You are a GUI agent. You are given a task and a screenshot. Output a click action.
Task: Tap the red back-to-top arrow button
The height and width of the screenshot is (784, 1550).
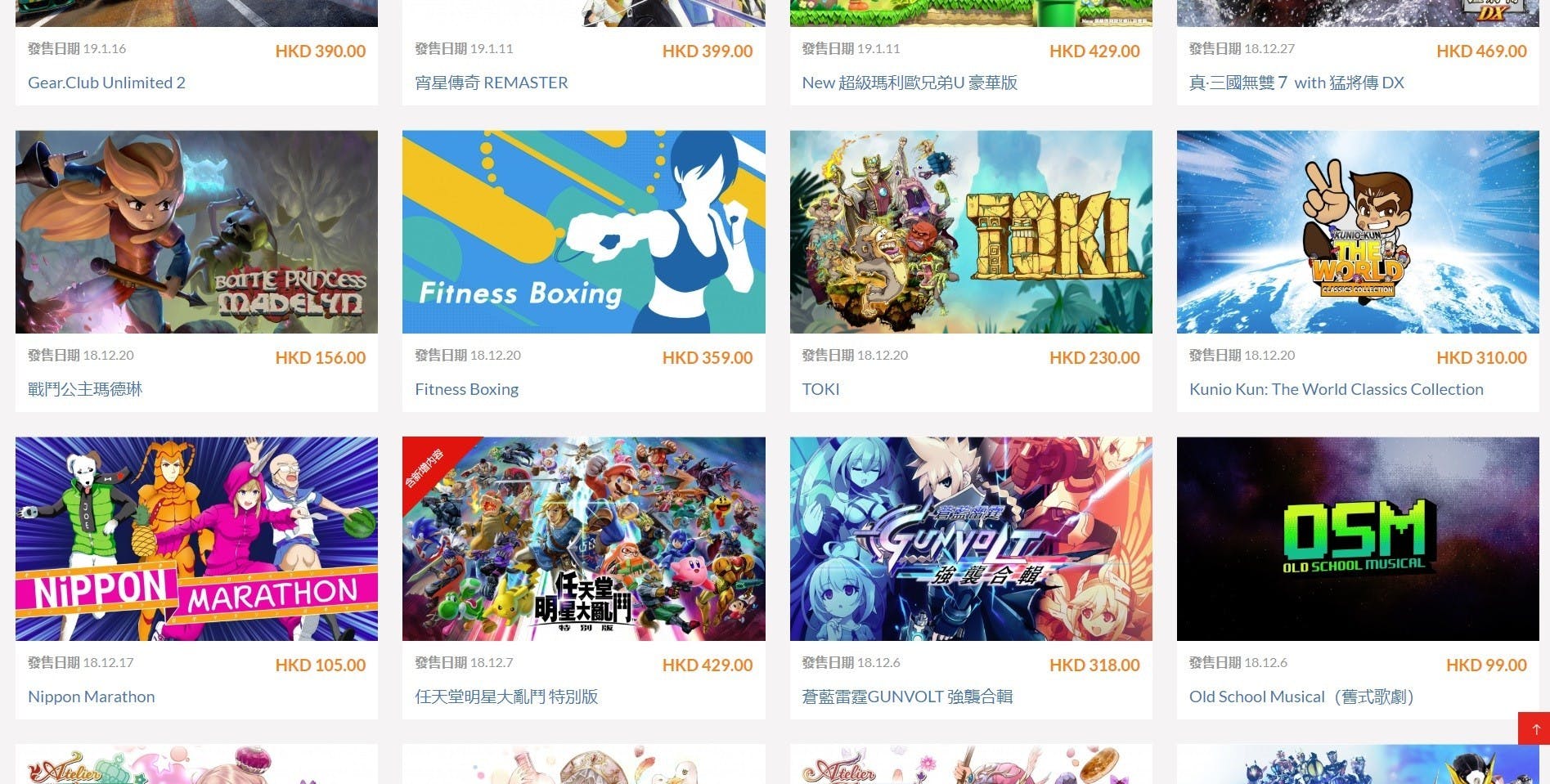tap(1534, 728)
